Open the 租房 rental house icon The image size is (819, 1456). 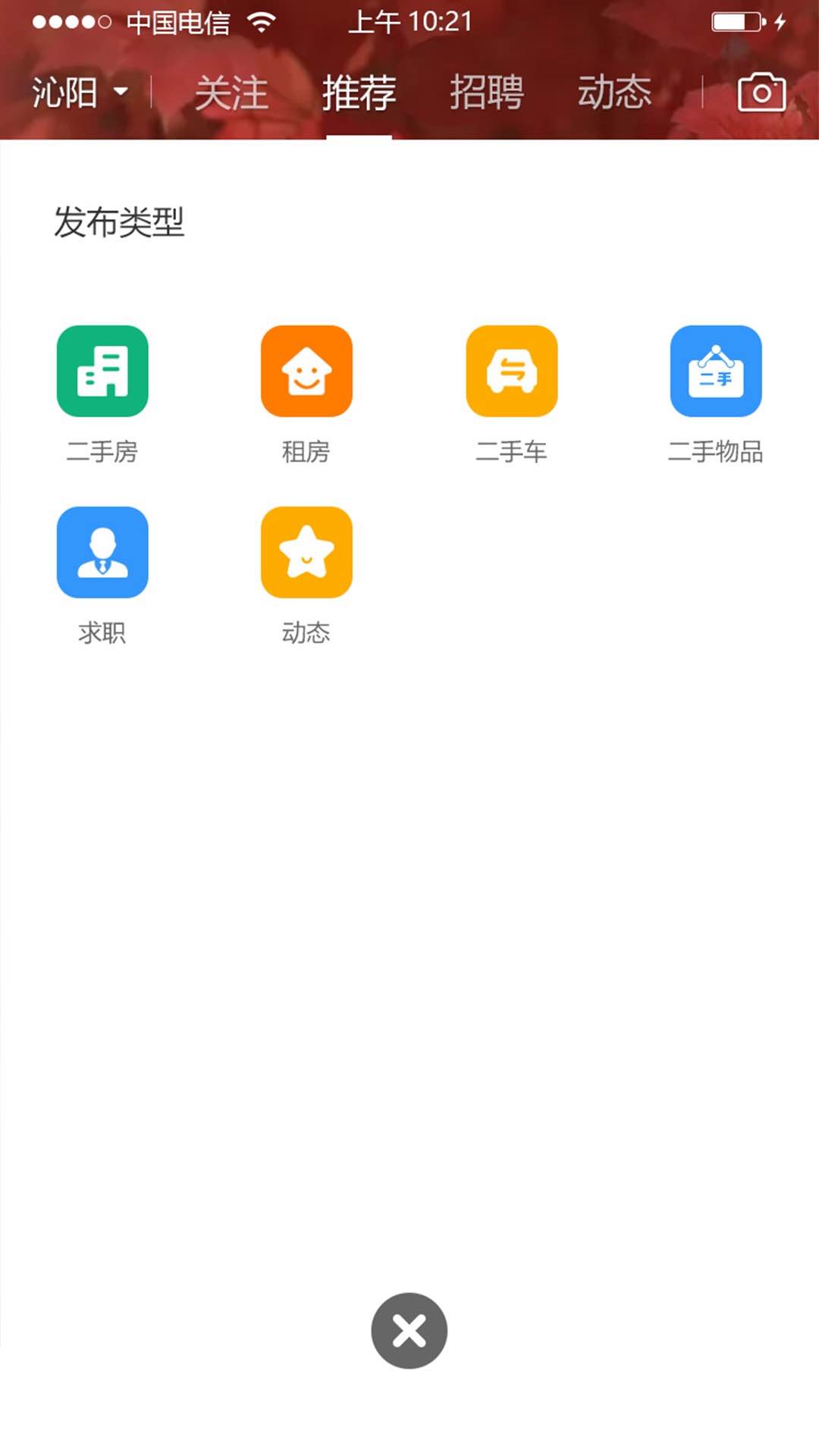[307, 371]
